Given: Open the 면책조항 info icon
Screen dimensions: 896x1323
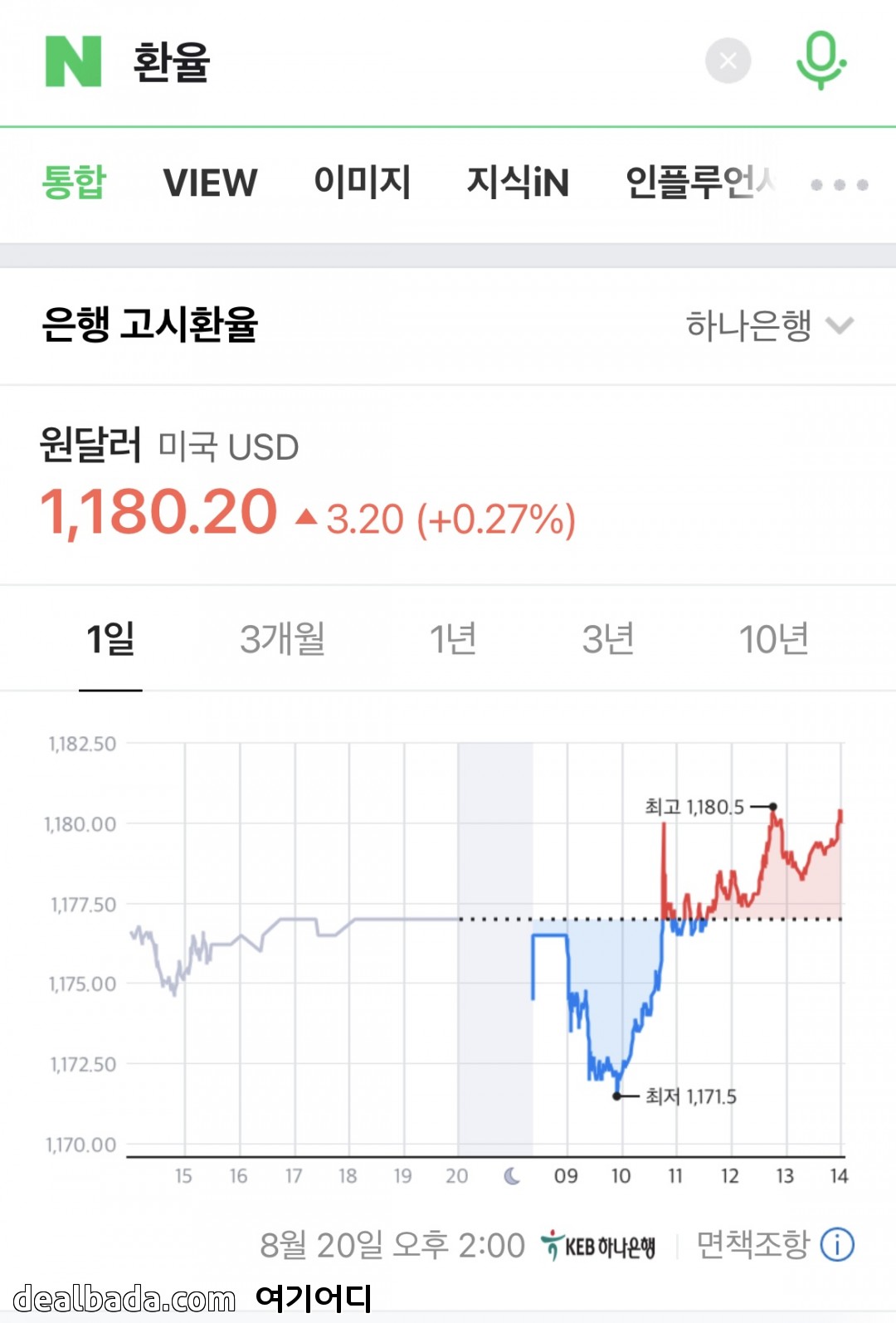Looking at the screenshot, I should [837, 1245].
